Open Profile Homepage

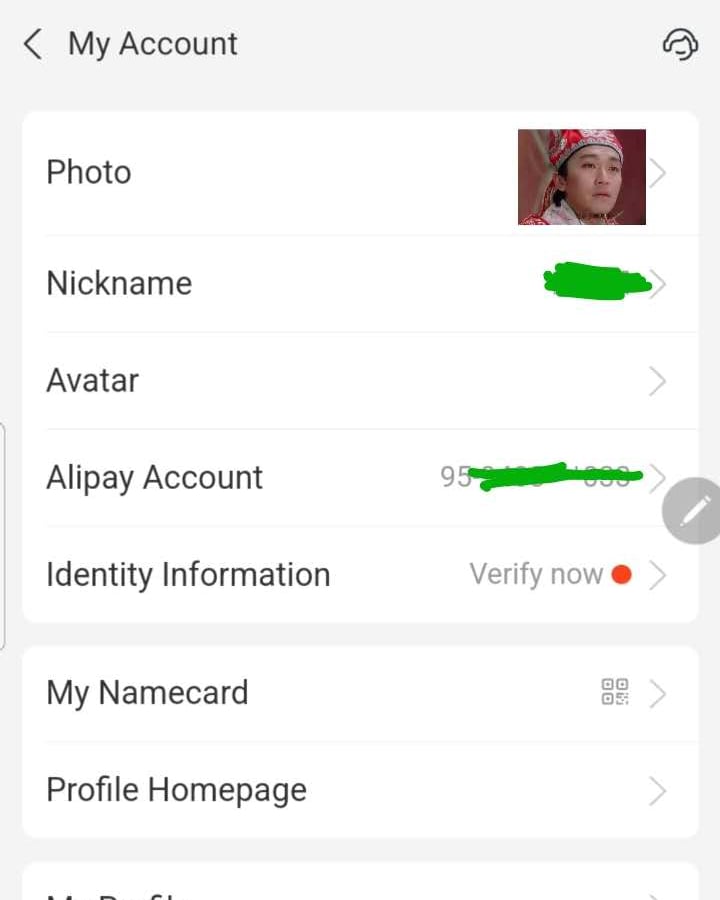[360, 790]
